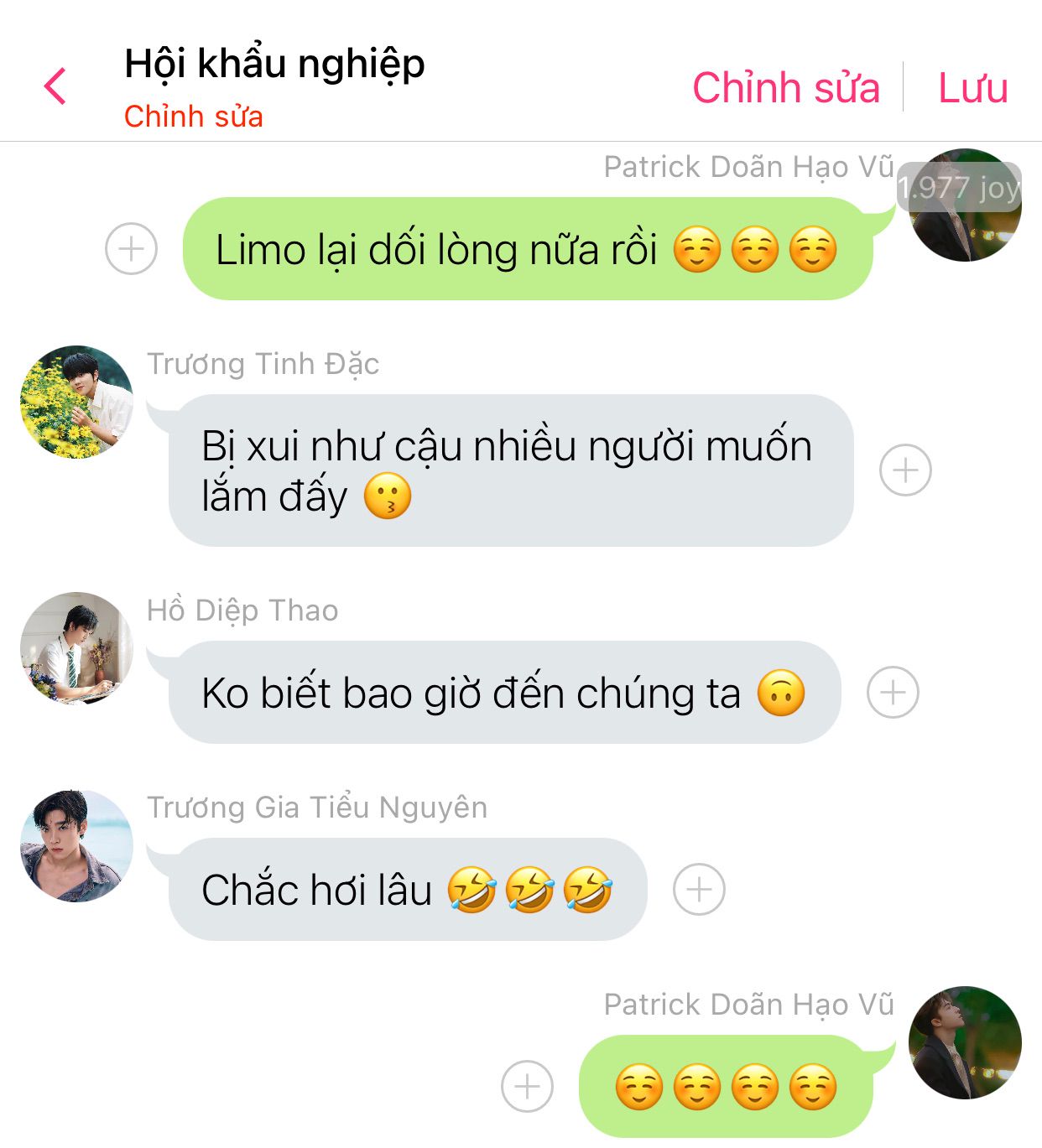Save the chat with Lưu
This screenshot has width=1042, height=1148.
coord(972,88)
